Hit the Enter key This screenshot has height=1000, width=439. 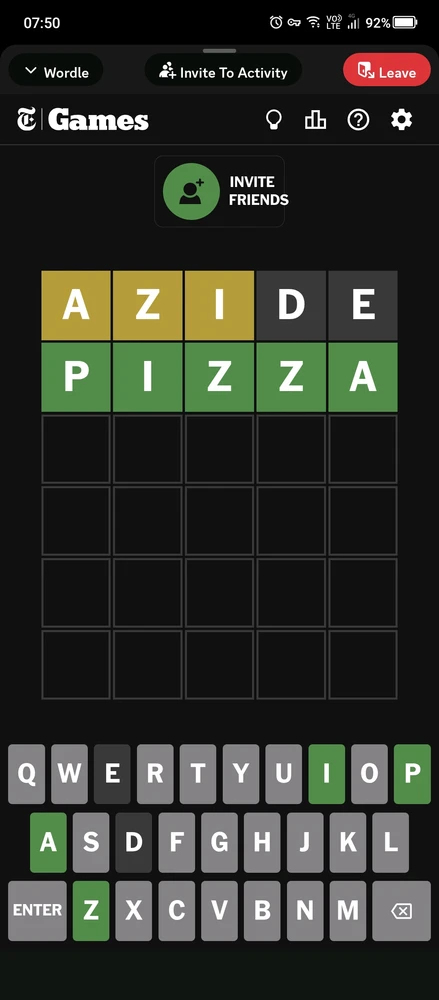[37, 911]
